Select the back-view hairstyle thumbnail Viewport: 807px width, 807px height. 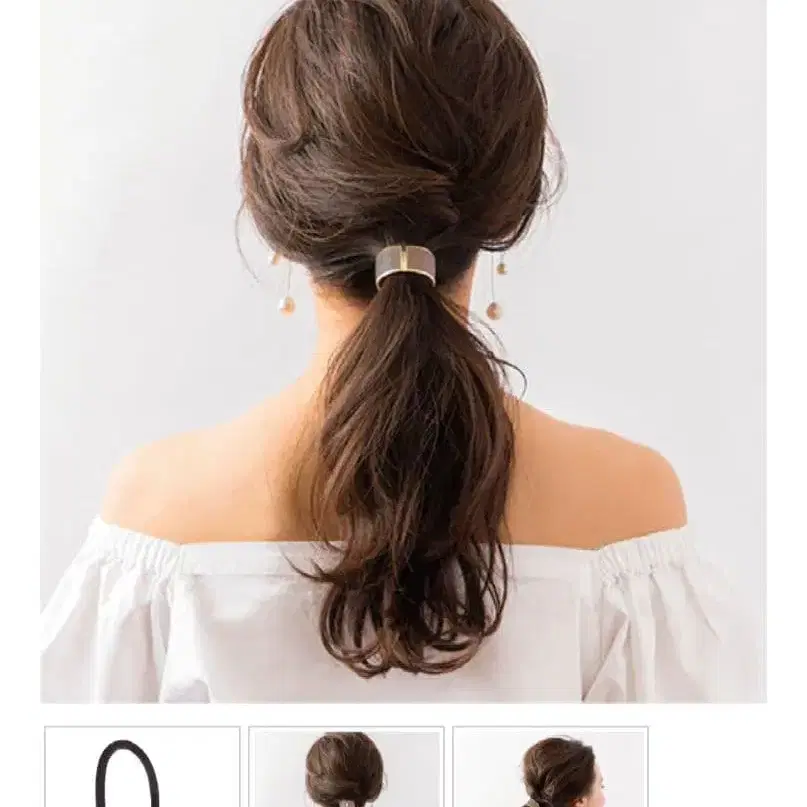tap(346, 767)
